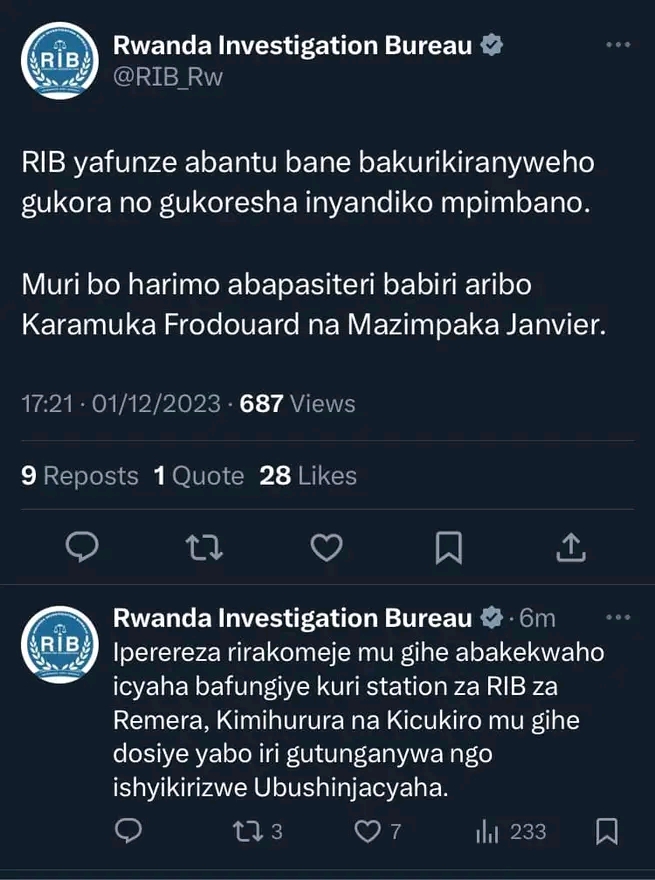
Task: Repost the main tweet
Action: 204,547
